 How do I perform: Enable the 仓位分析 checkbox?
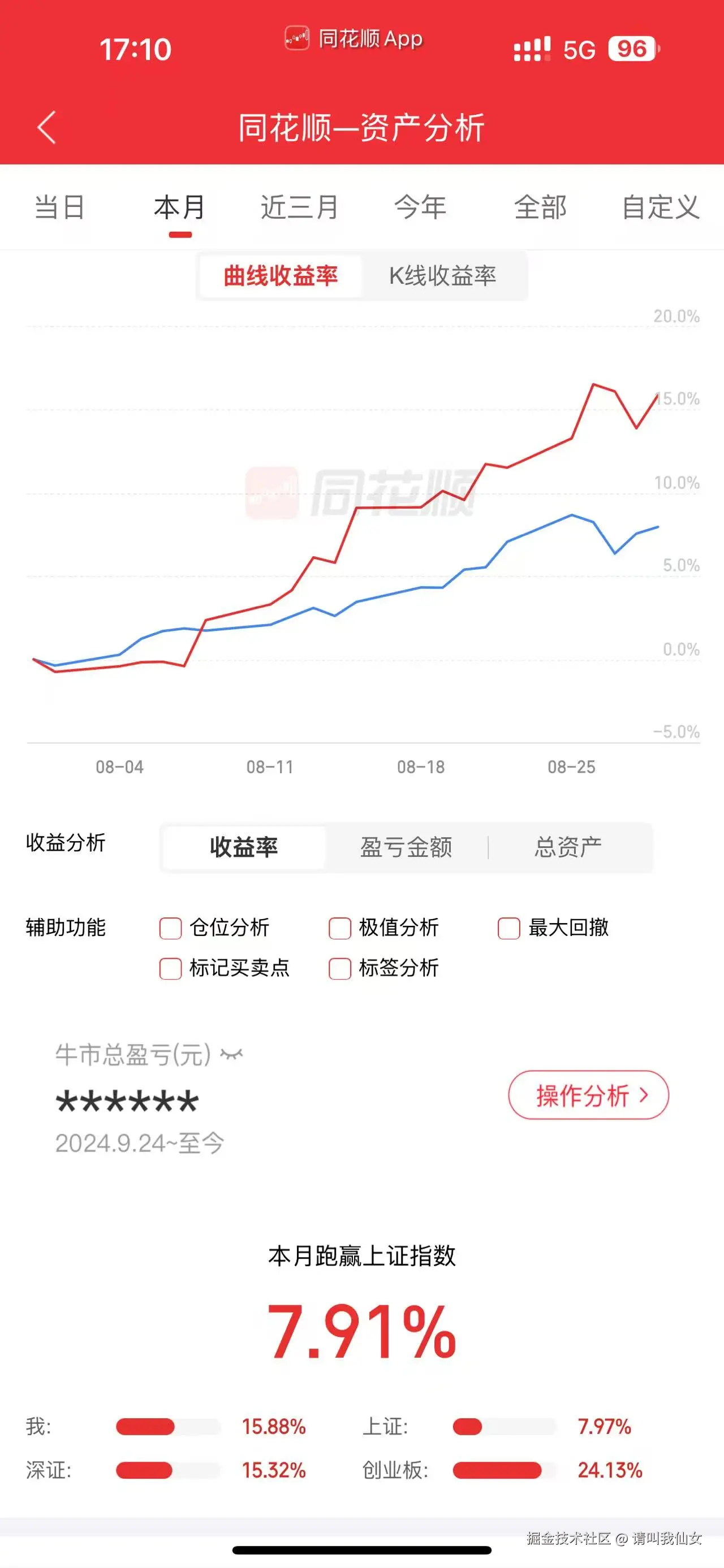(x=169, y=928)
